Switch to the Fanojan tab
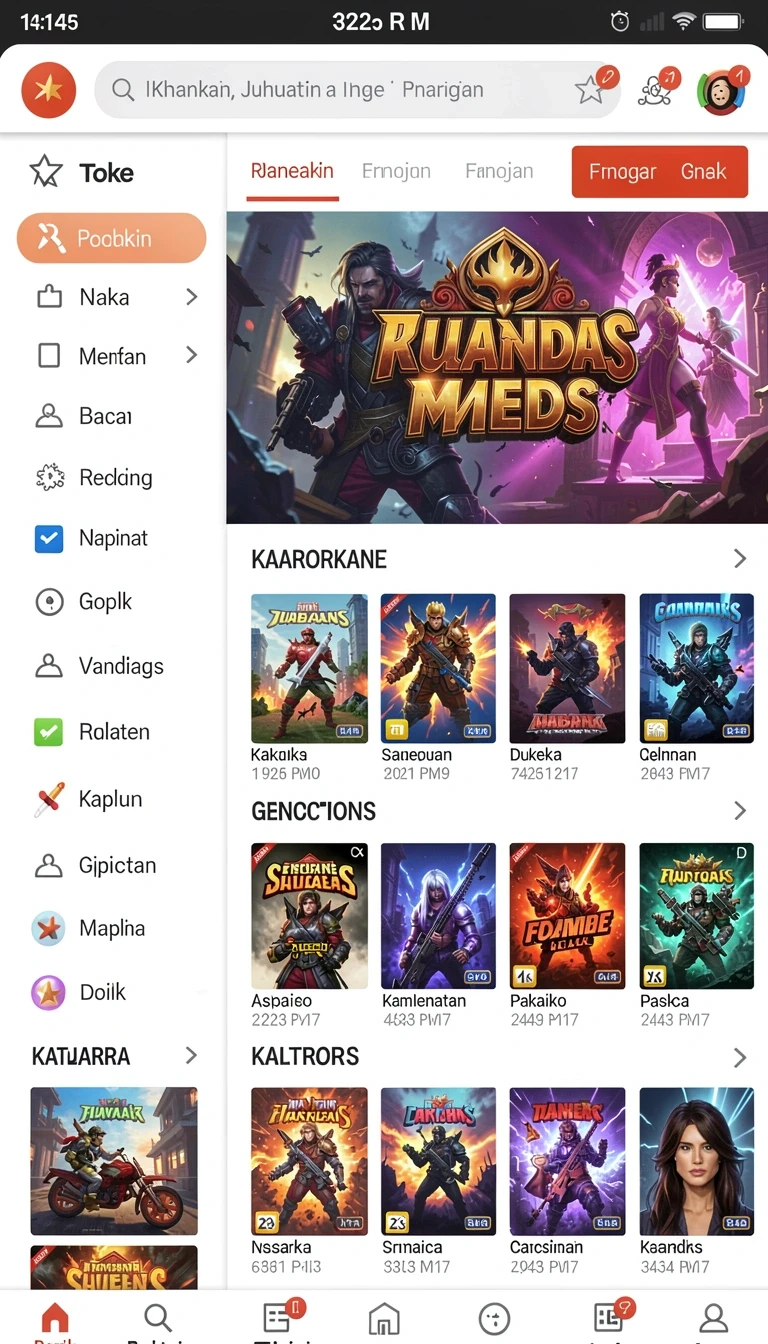This screenshot has height=1344, width=768. pyautogui.click(x=499, y=171)
